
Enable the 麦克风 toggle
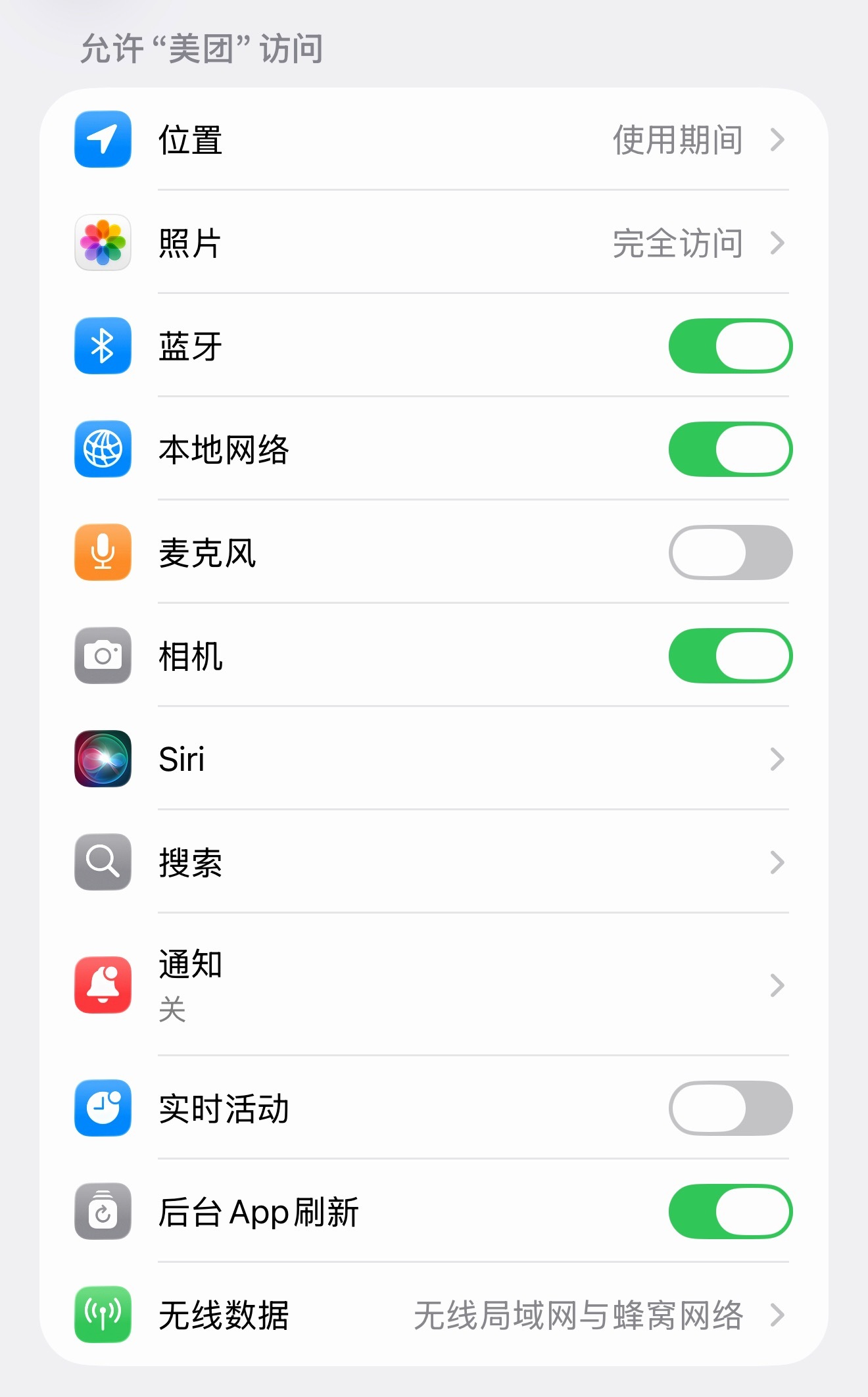pos(729,552)
